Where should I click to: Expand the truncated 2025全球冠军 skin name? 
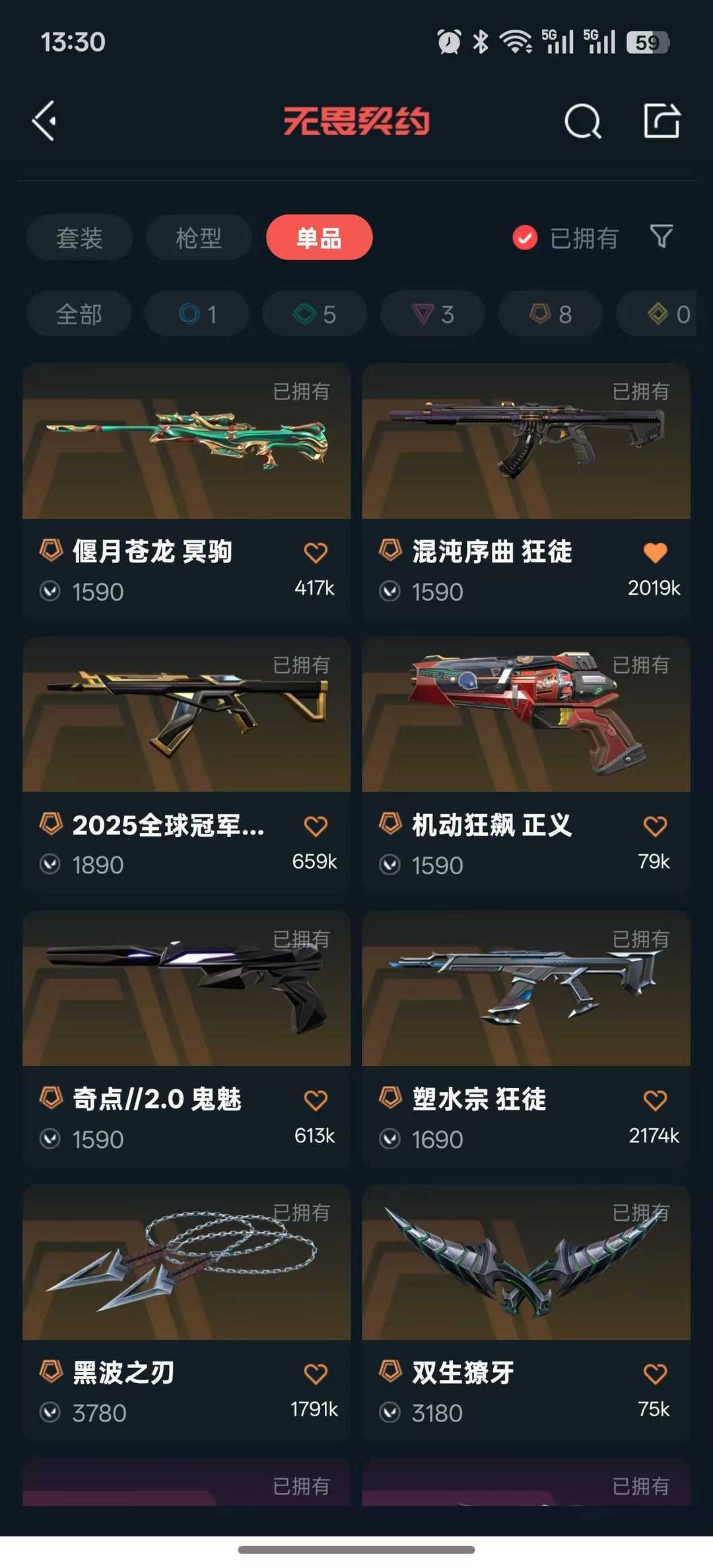click(168, 826)
